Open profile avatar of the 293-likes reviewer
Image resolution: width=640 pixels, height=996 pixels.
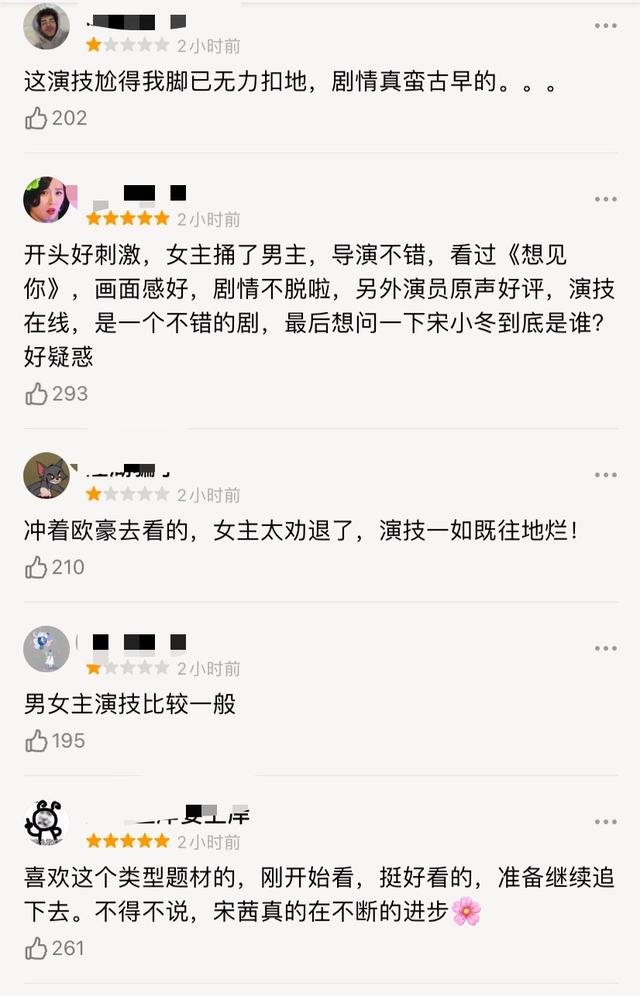pyautogui.click(x=46, y=200)
